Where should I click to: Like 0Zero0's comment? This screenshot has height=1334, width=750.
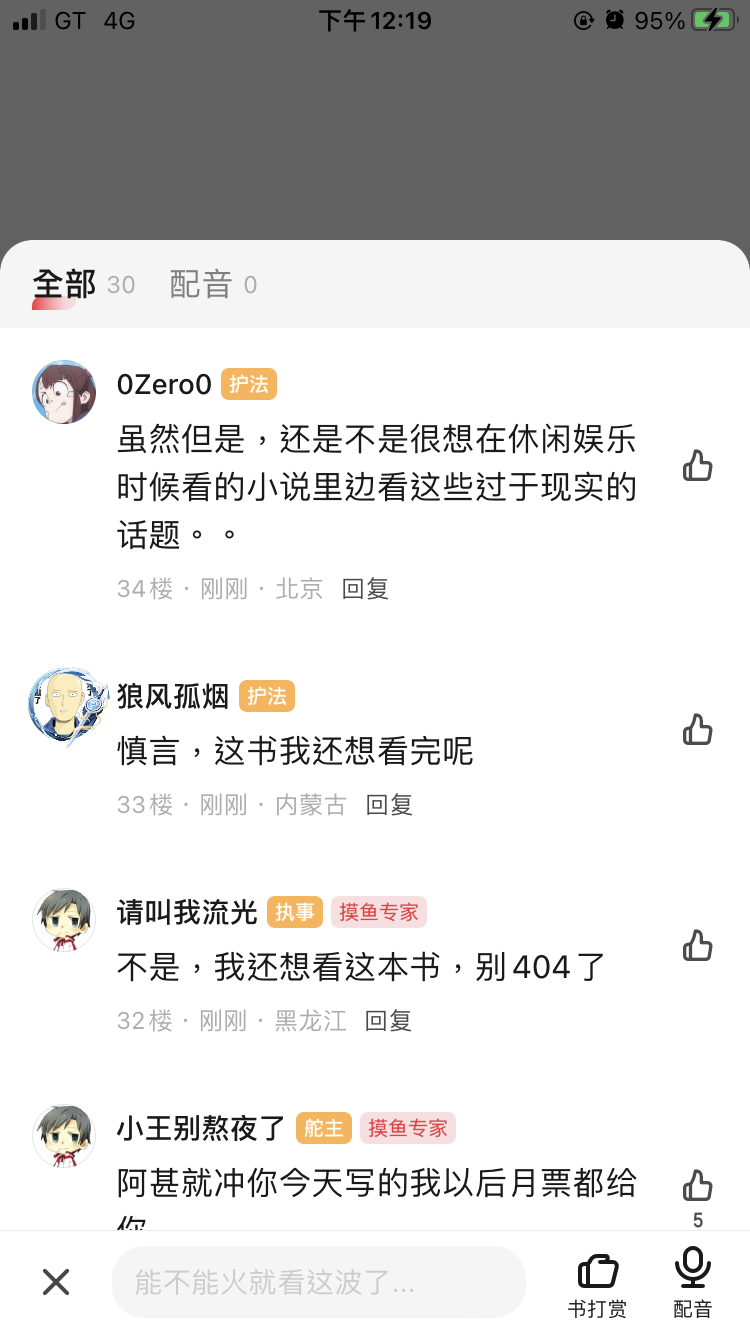click(697, 465)
